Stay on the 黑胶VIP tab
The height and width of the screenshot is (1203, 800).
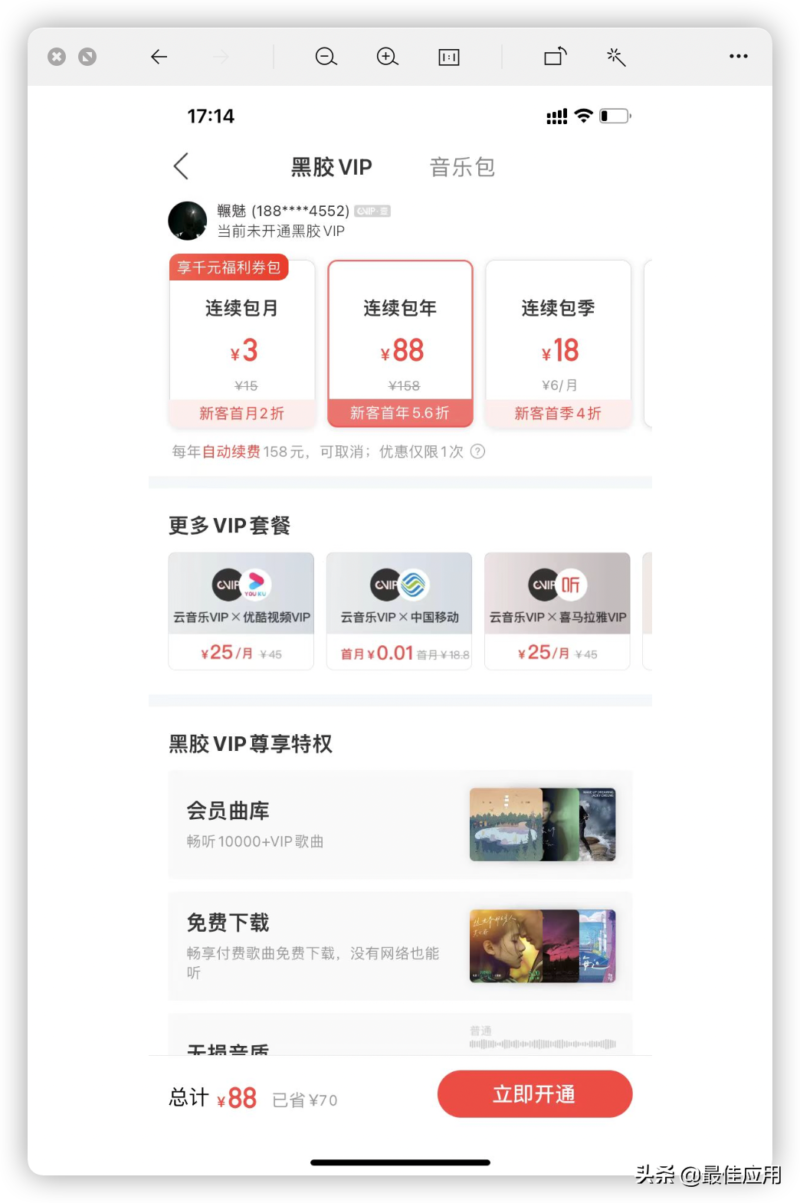[330, 167]
